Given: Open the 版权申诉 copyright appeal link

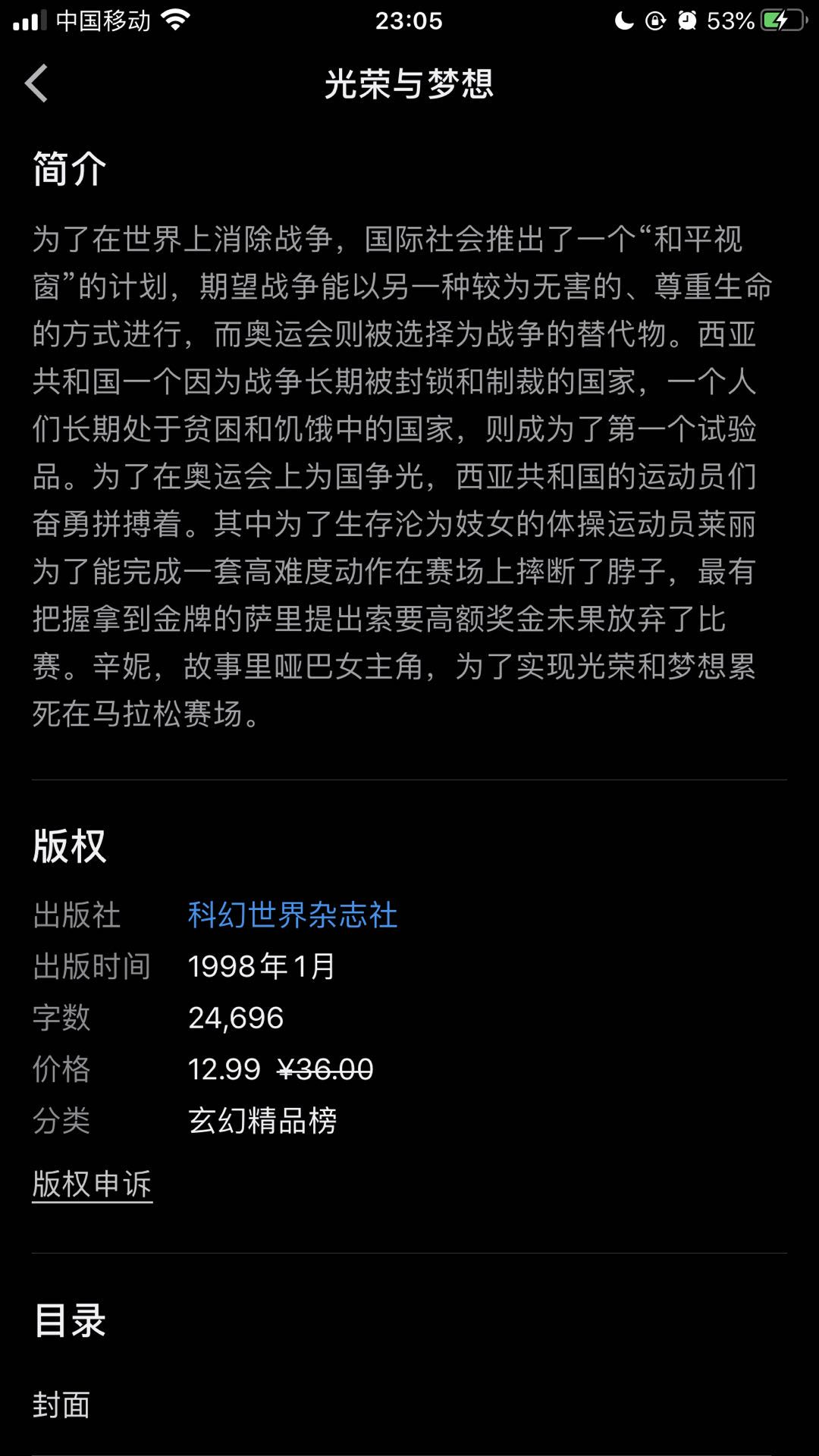Looking at the screenshot, I should click(x=93, y=1185).
